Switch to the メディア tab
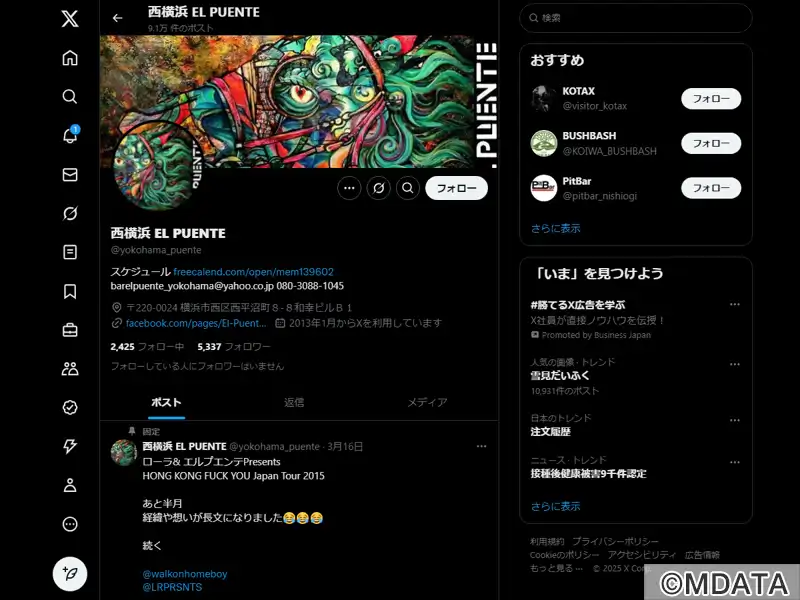Screen dimensions: 800x600 pos(427,402)
